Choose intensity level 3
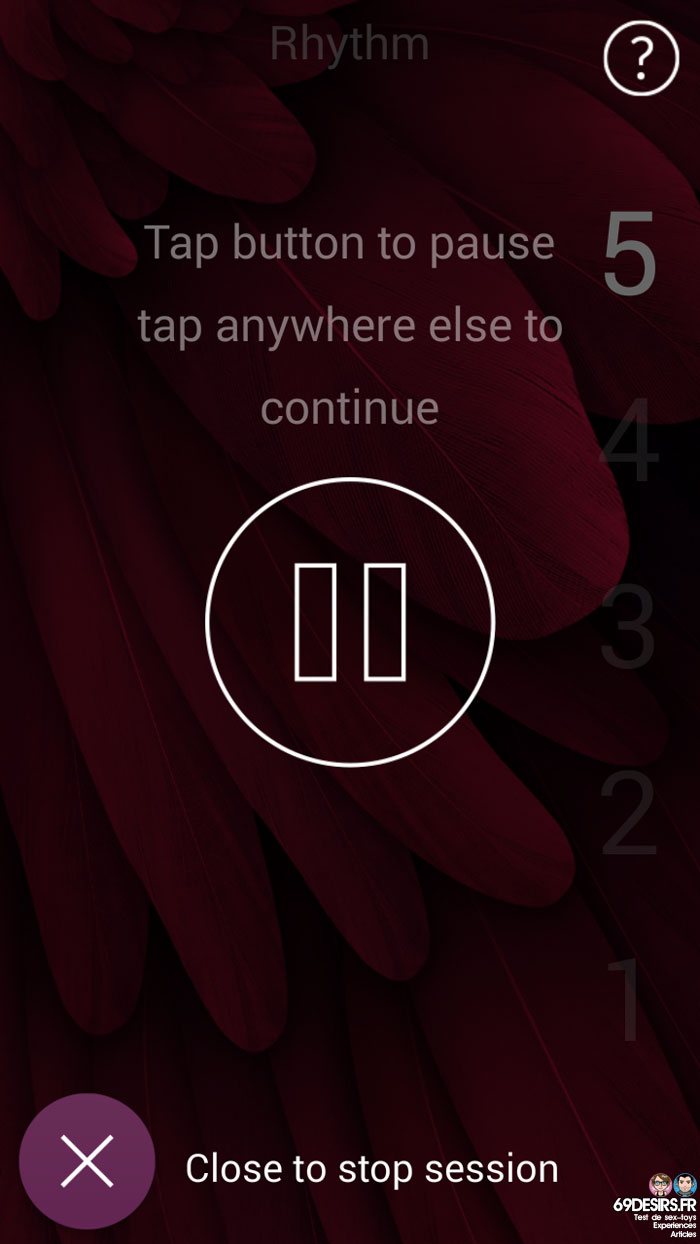The height and width of the screenshot is (1244, 700). pos(630,627)
